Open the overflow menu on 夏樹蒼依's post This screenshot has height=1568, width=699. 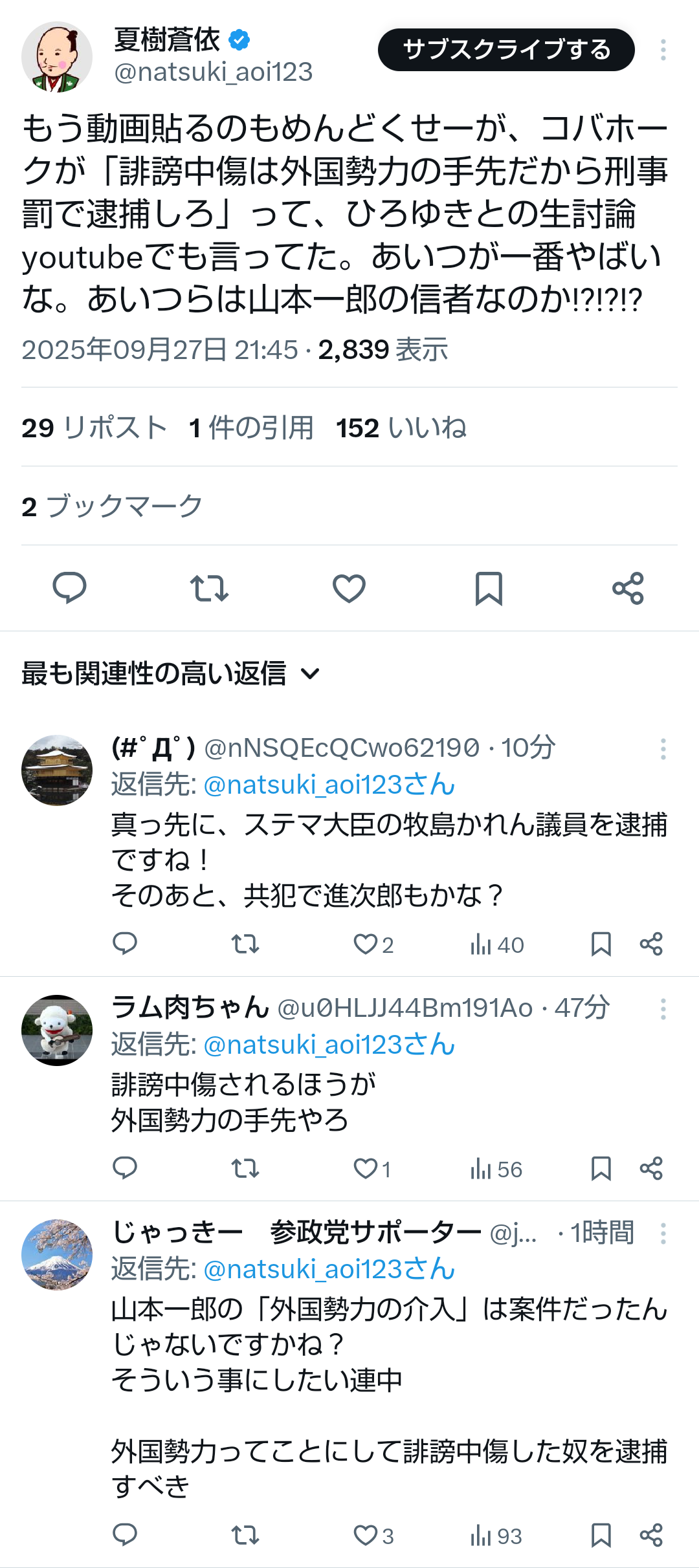(x=663, y=50)
